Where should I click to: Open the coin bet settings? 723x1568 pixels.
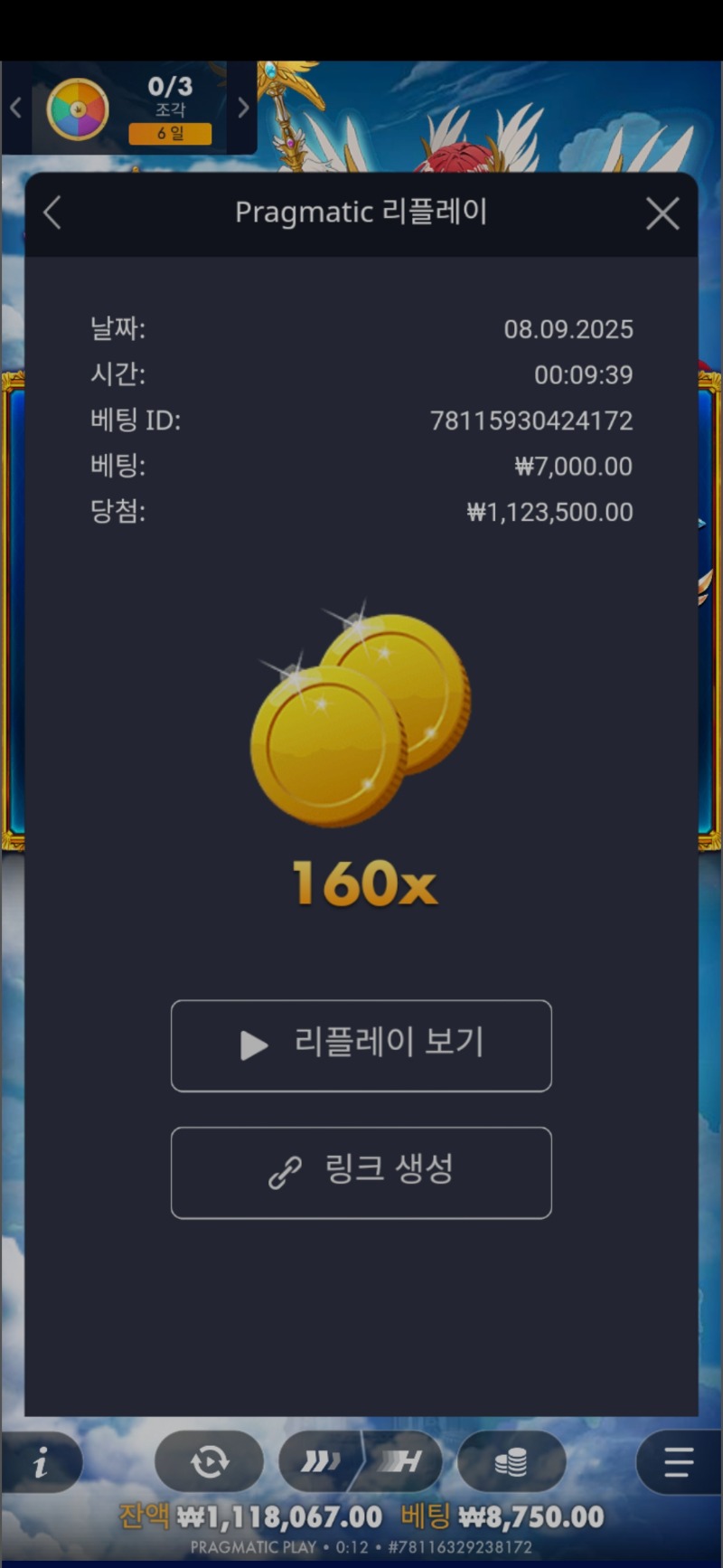coord(512,1462)
